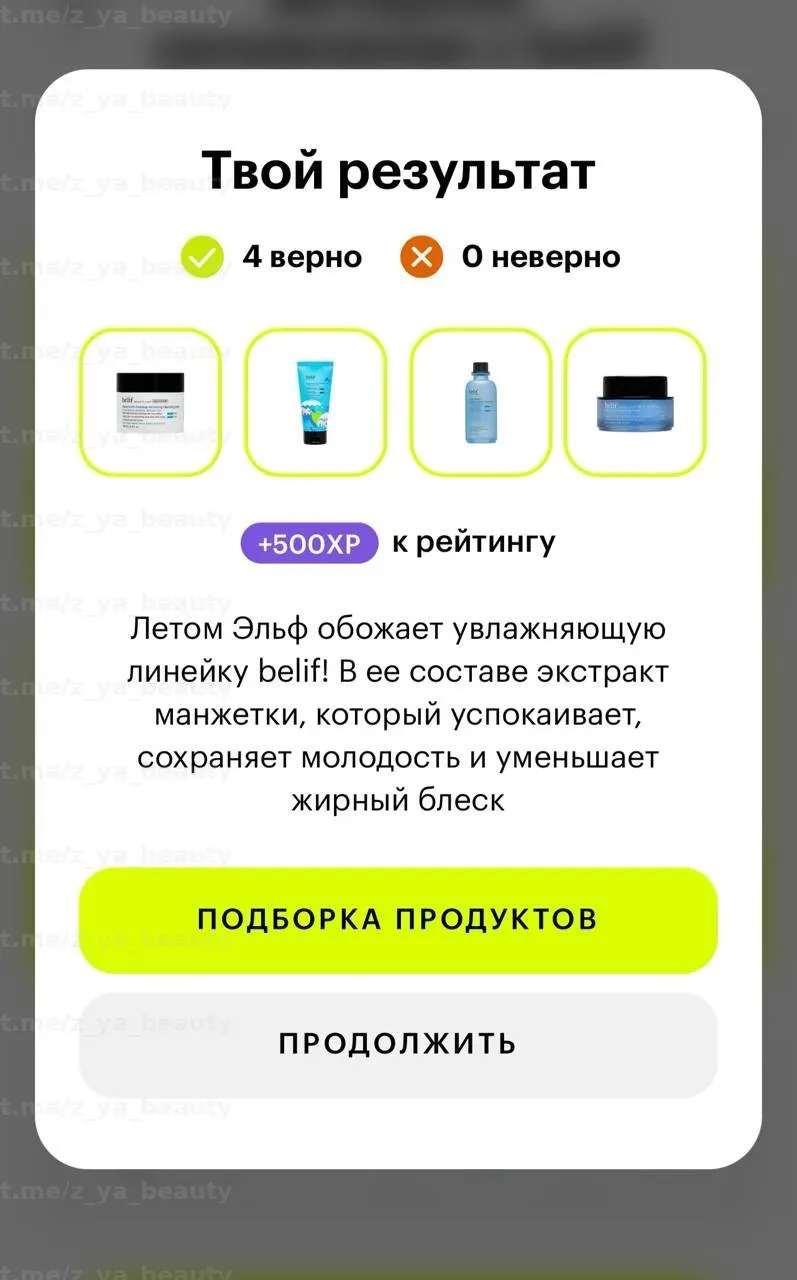Open the ПОДБОРКА ПРОДУКТОВ selection
The width and height of the screenshot is (797, 1280).
[x=398, y=920]
